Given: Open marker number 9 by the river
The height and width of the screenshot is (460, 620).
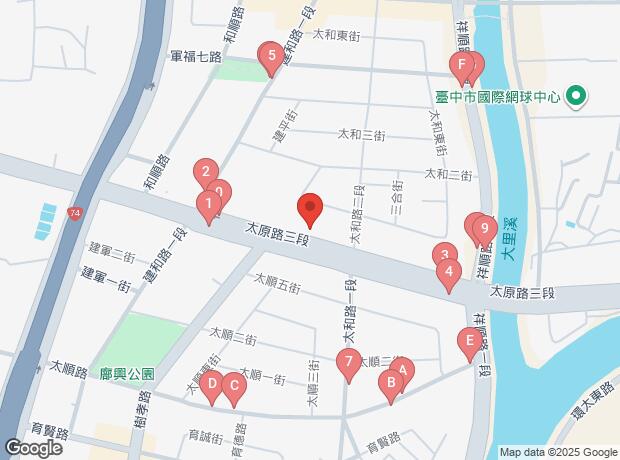Looking at the screenshot, I should click(486, 229).
